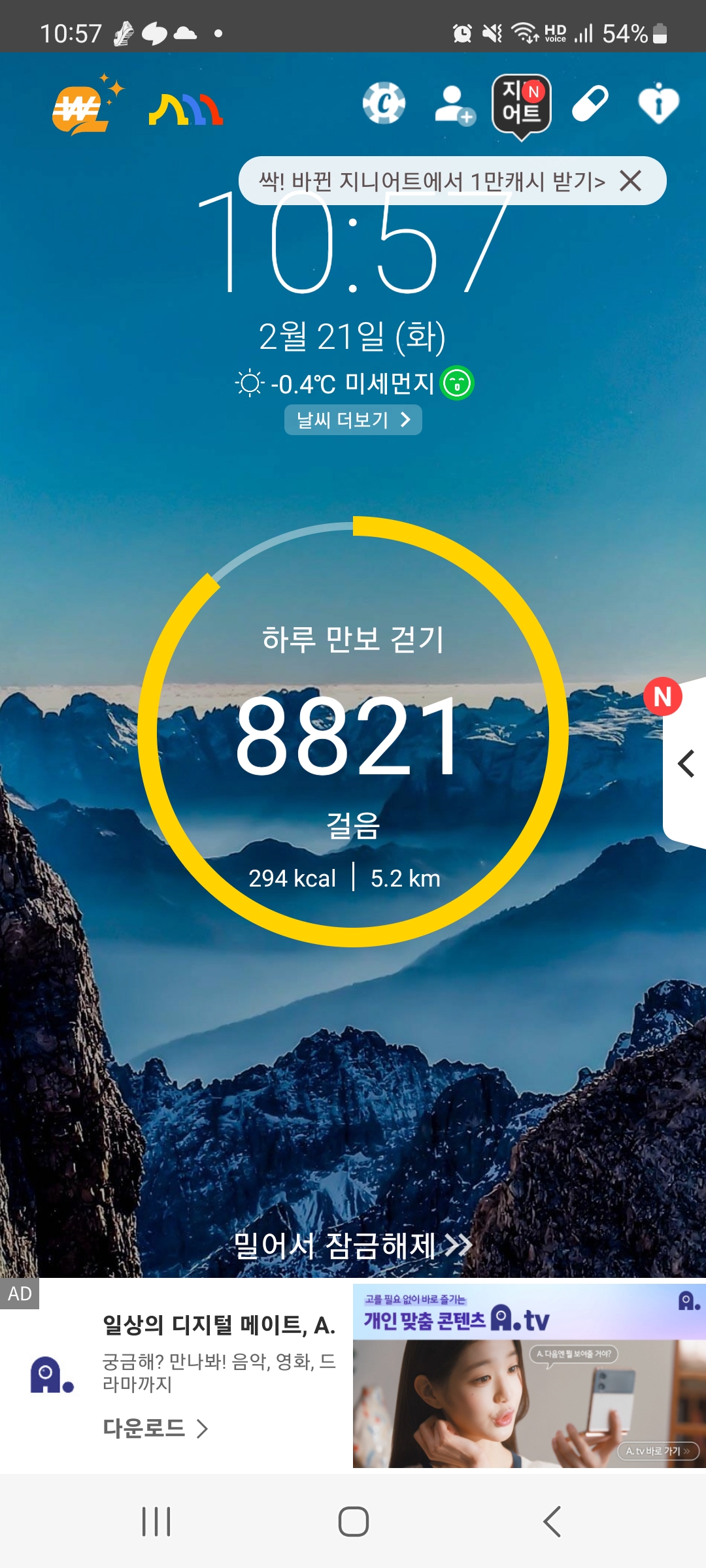This screenshot has width=706, height=1568.
Task: Open the pill capsule icon
Action: 590,103
